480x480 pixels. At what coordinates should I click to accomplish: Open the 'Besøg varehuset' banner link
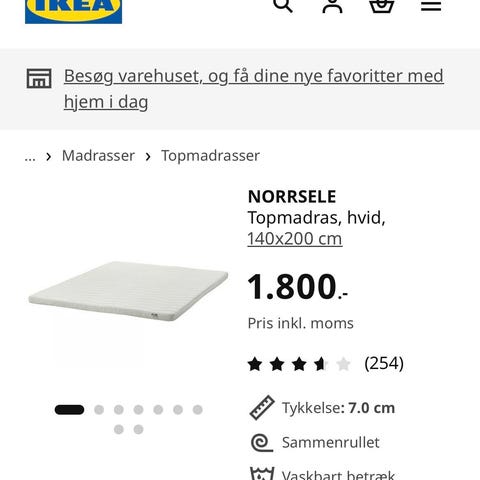(x=254, y=89)
